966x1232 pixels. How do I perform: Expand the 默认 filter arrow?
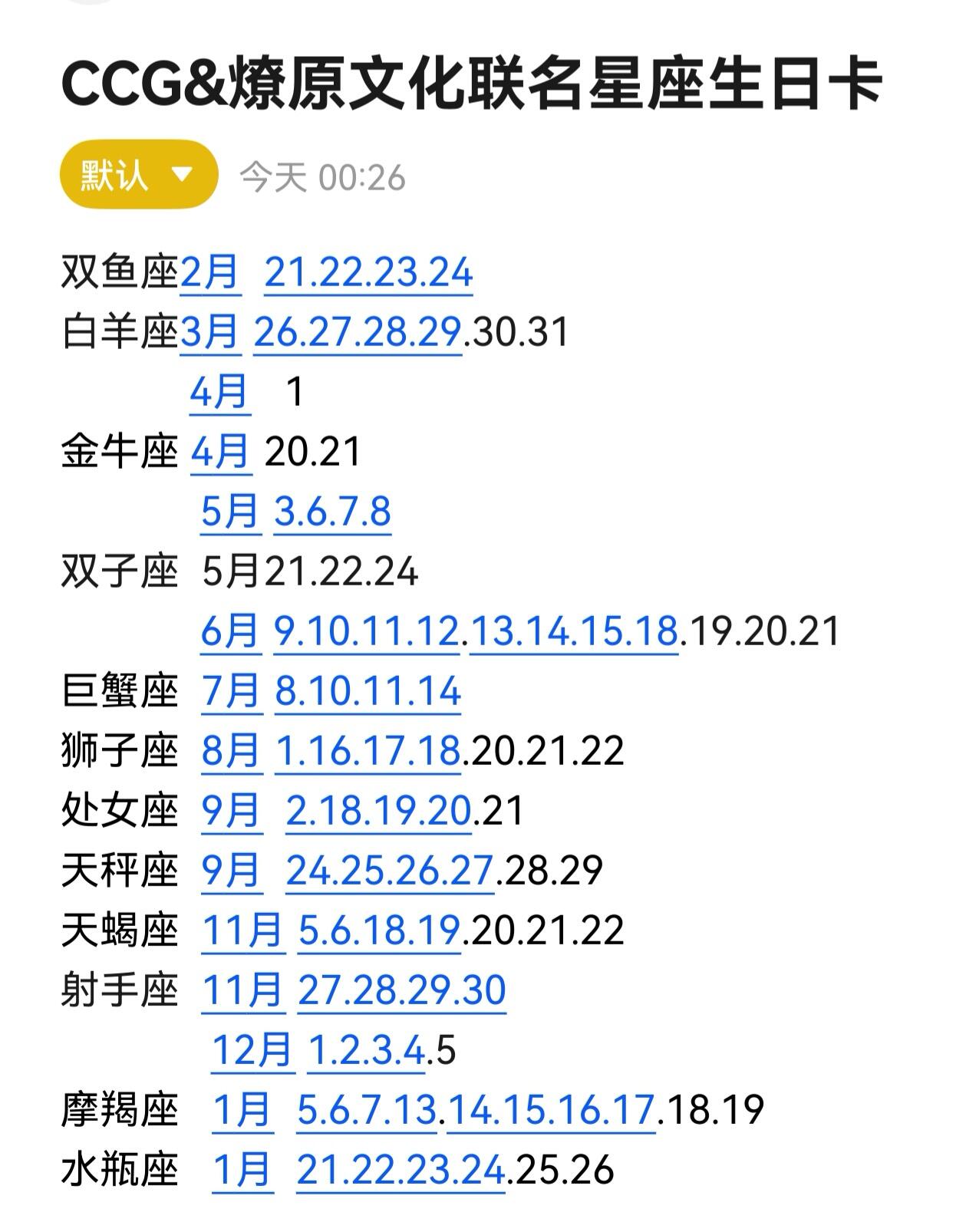coord(183,175)
